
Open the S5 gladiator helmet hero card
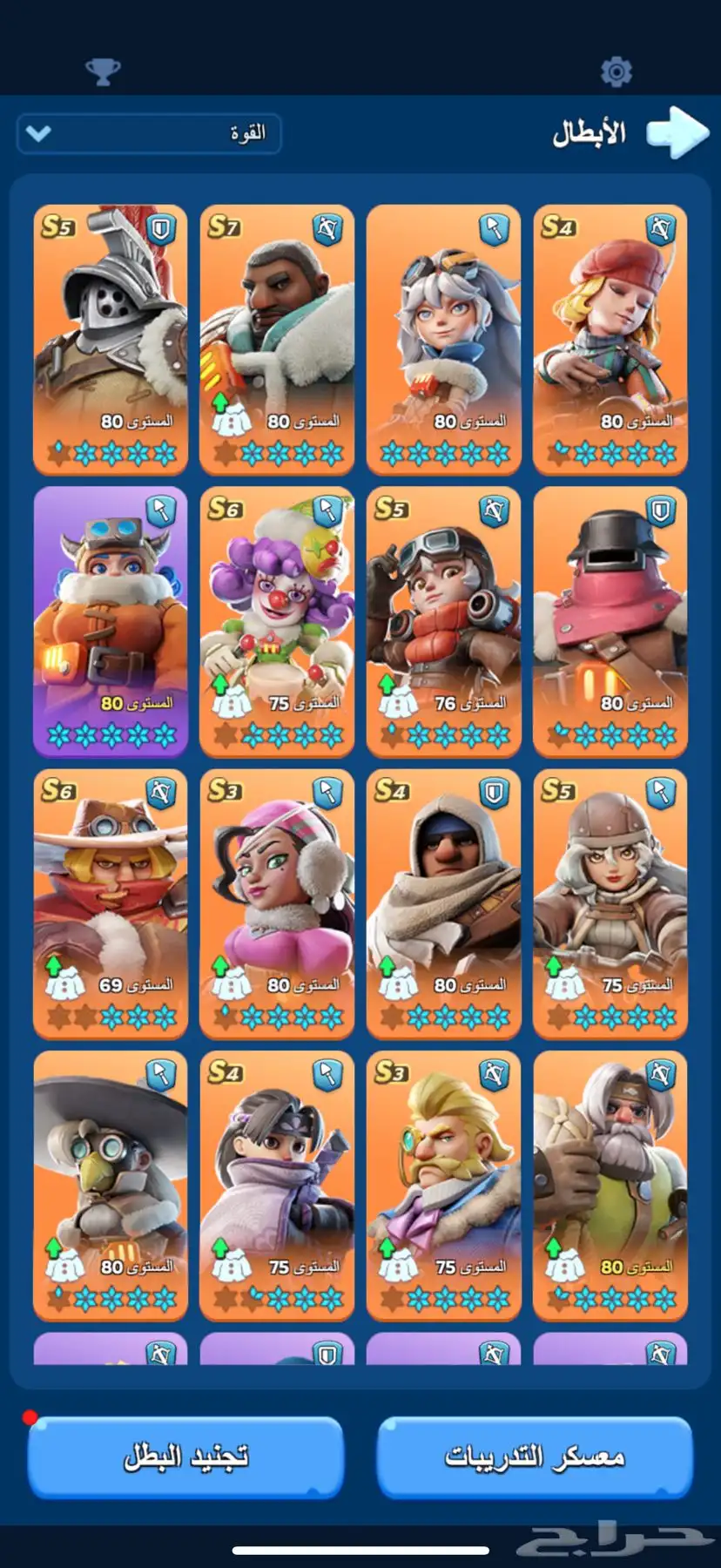[x=111, y=340]
